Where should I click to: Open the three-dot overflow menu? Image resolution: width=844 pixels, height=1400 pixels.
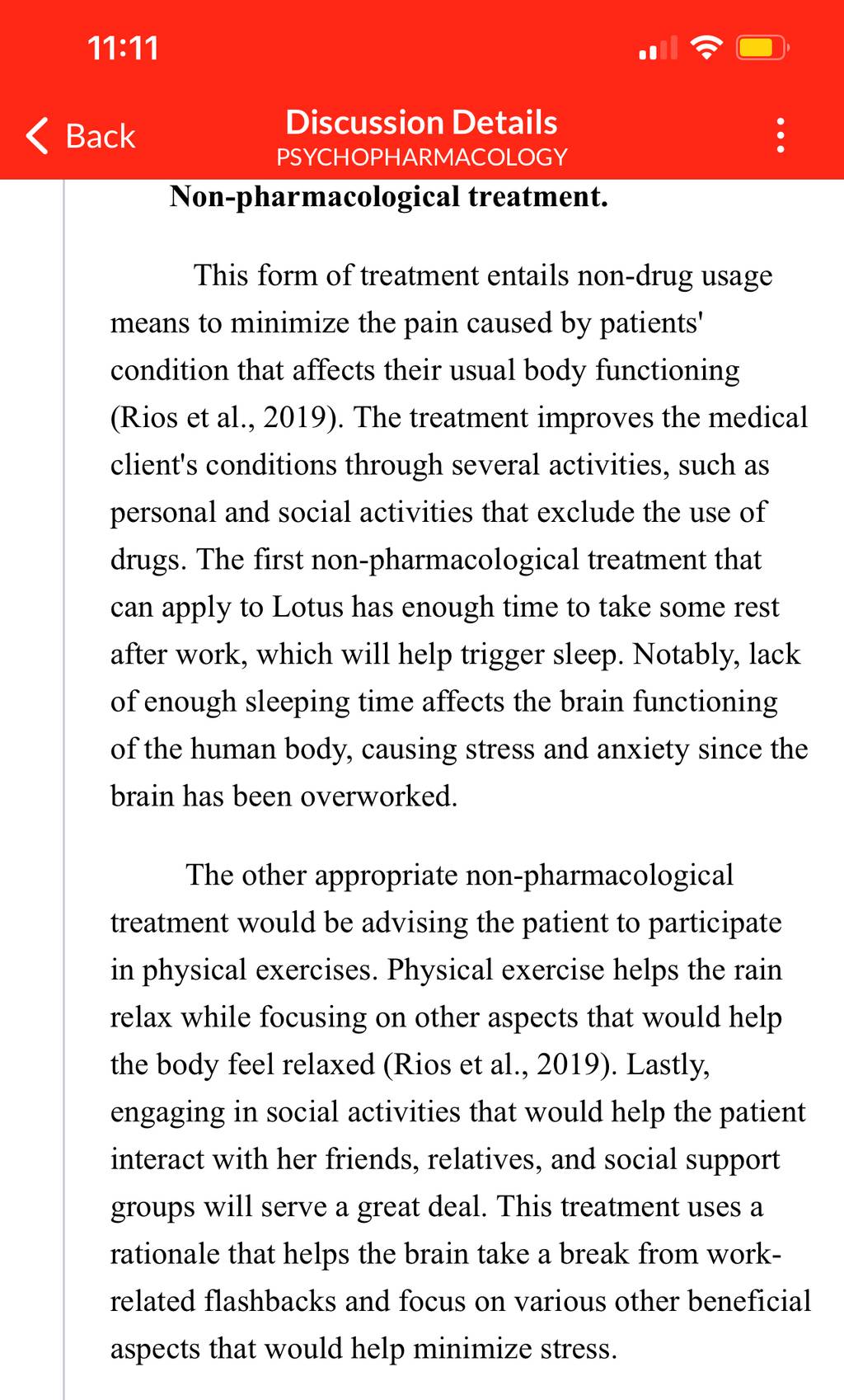(780, 135)
